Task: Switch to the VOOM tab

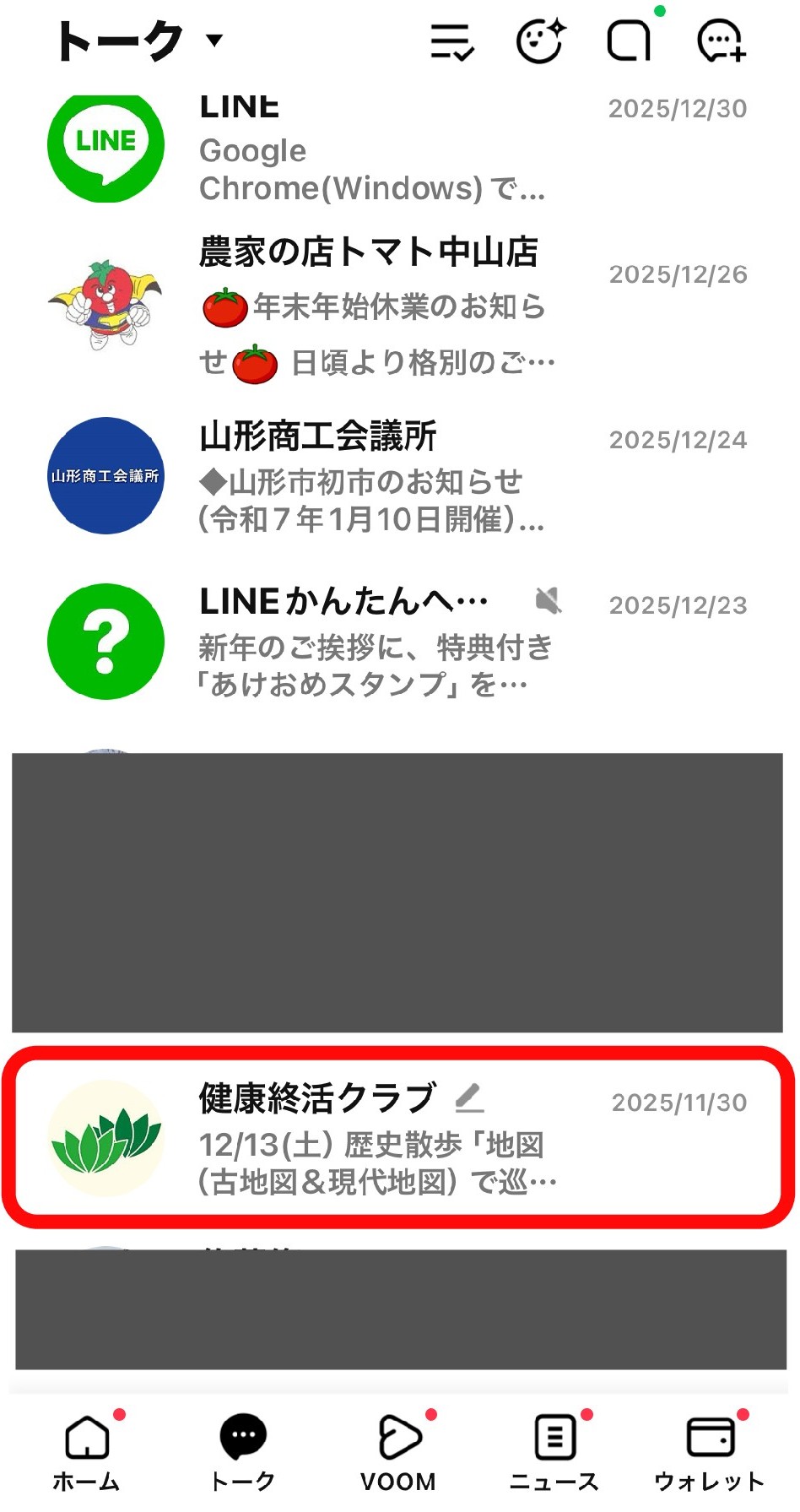Action: click(x=399, y=1450)
